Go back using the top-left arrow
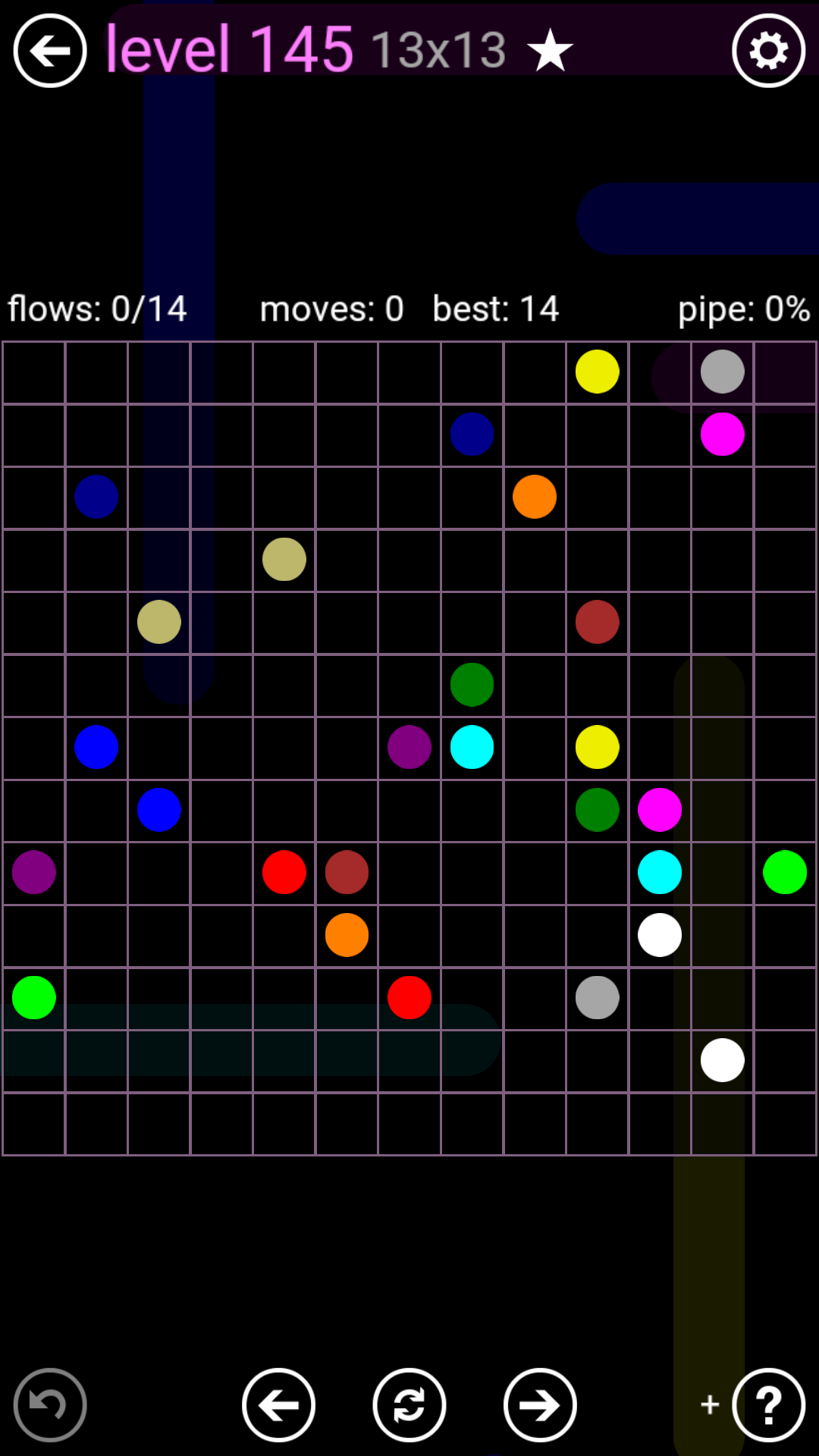Image resolution: width=819 pixels, height=1456 pixels. pyautogui.click(x=50, y=51)
